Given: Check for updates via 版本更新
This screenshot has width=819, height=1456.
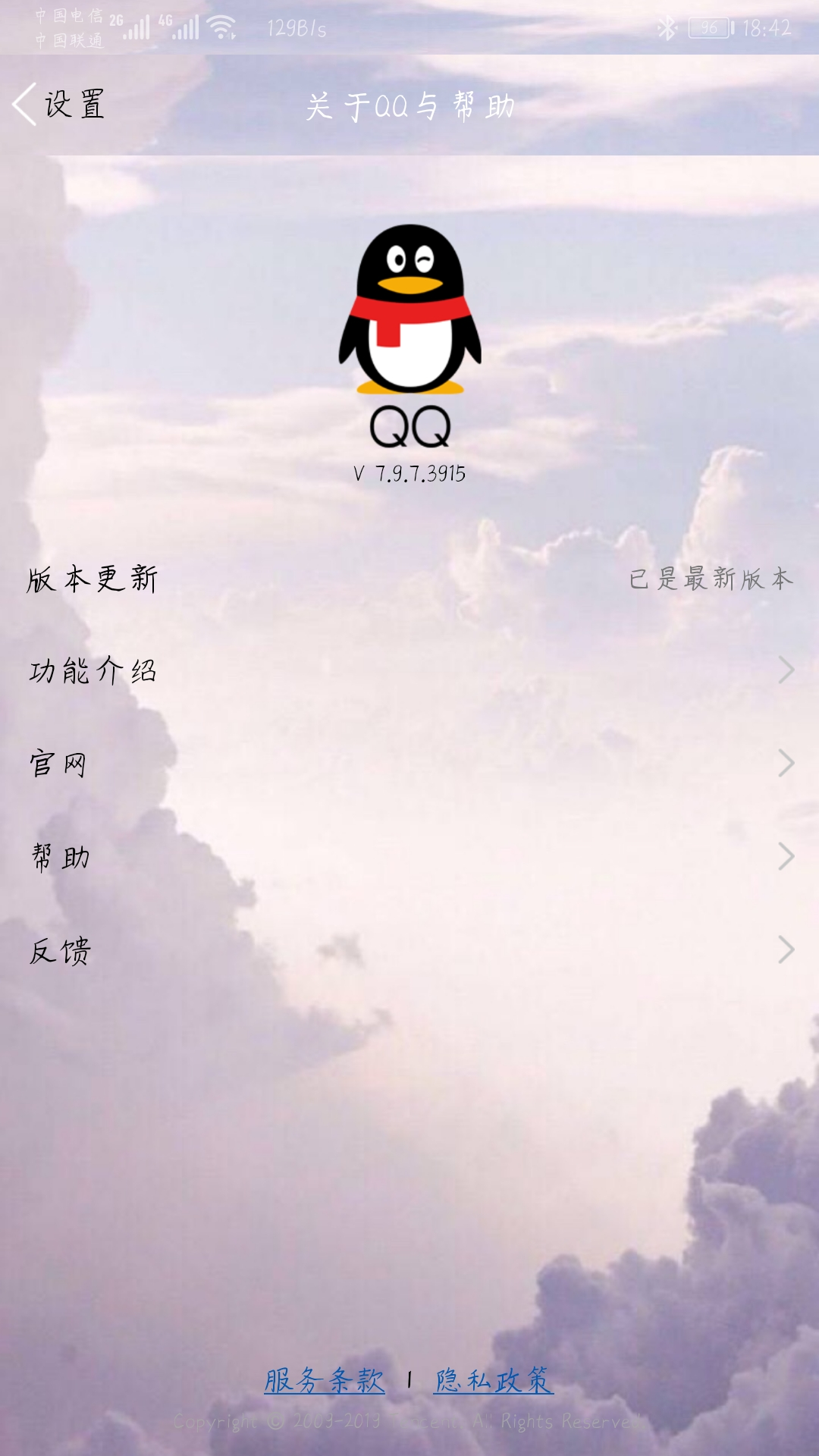Looking at the screenshot, I should tap(409, 579).
